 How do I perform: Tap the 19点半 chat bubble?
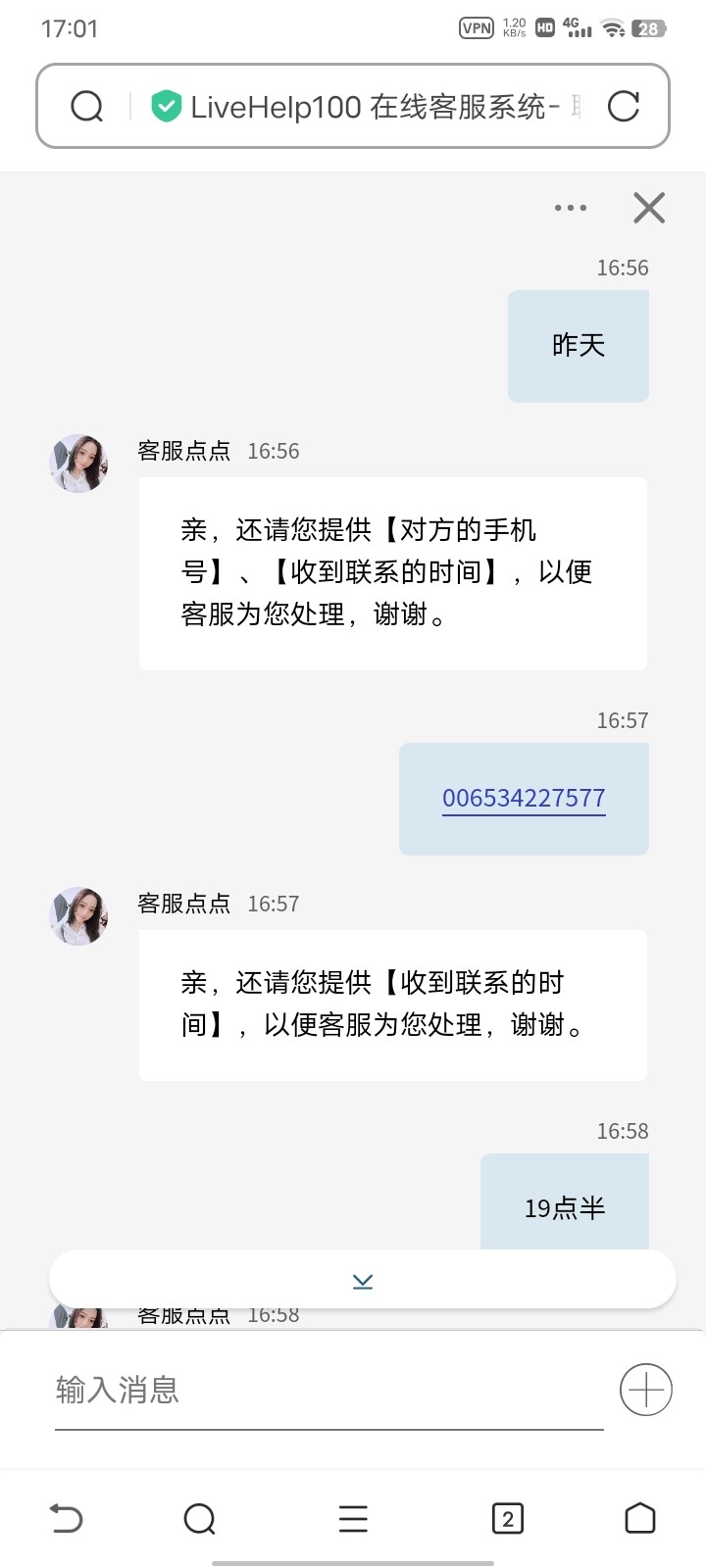click(x=564, y=1207)
